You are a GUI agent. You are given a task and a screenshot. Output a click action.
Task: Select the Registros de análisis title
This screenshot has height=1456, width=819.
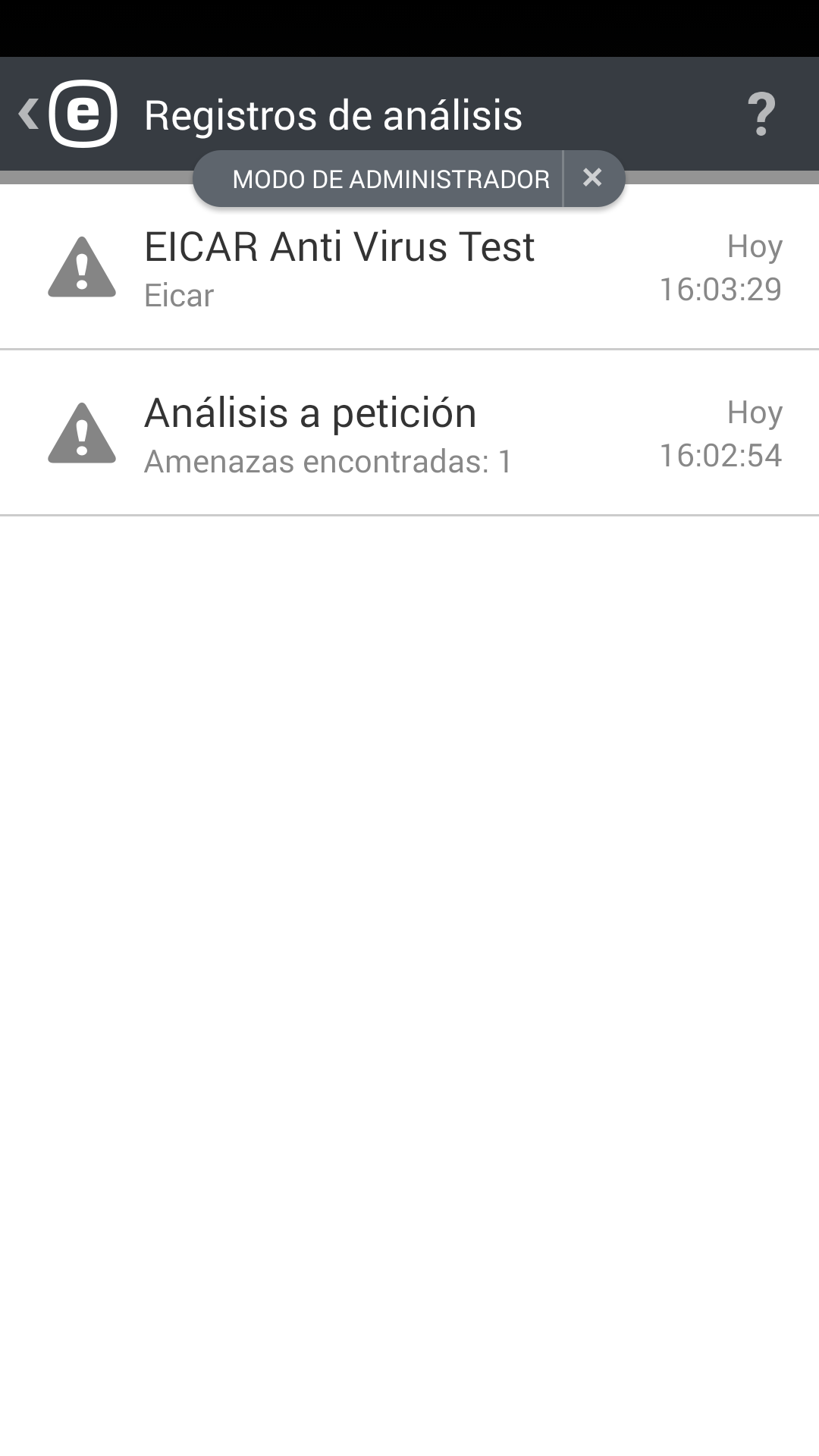coord(332,114)
